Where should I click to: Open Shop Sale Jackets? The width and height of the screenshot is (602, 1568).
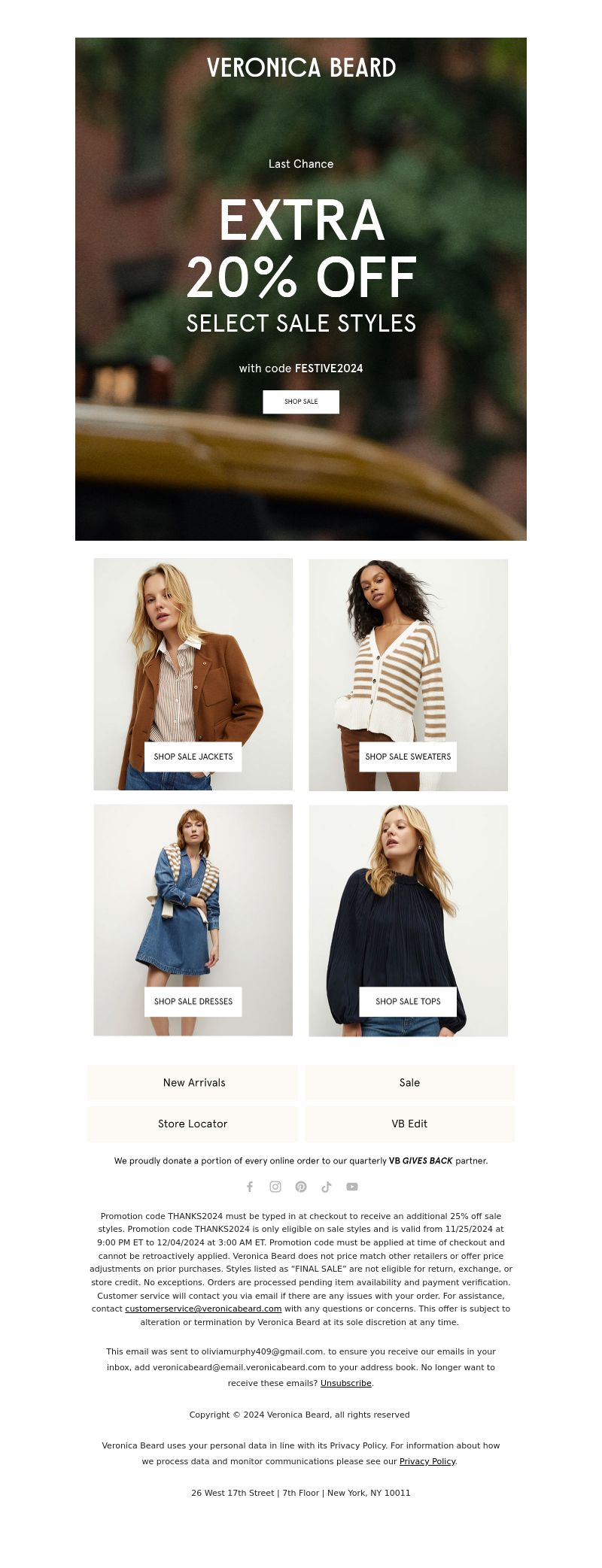pos(193,757)
